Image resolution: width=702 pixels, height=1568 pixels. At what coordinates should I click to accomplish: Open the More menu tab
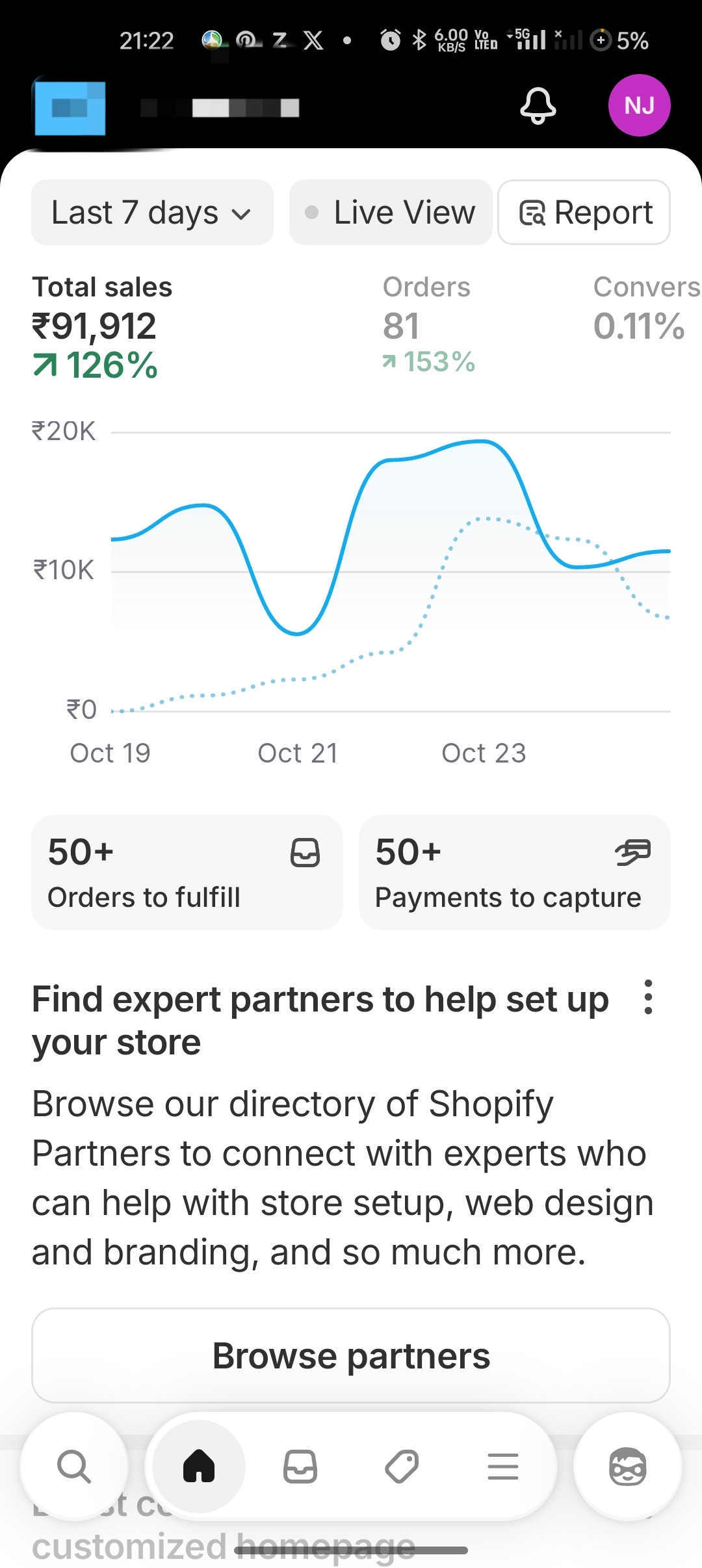pos(503,1467)
